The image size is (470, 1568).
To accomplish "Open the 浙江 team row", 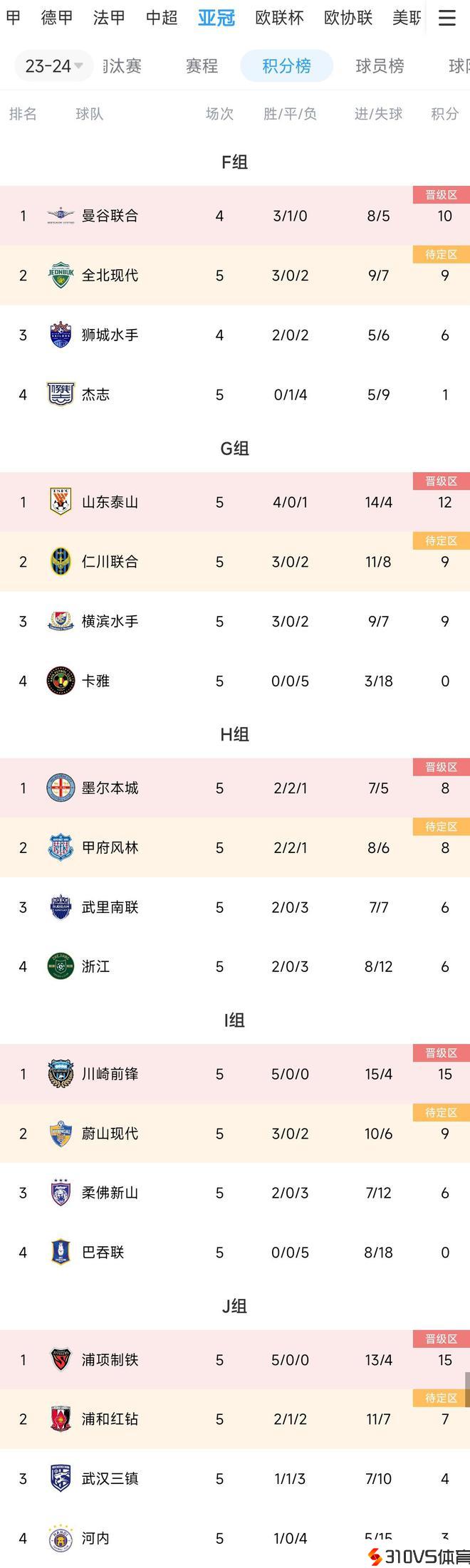I will coord(95,966).
